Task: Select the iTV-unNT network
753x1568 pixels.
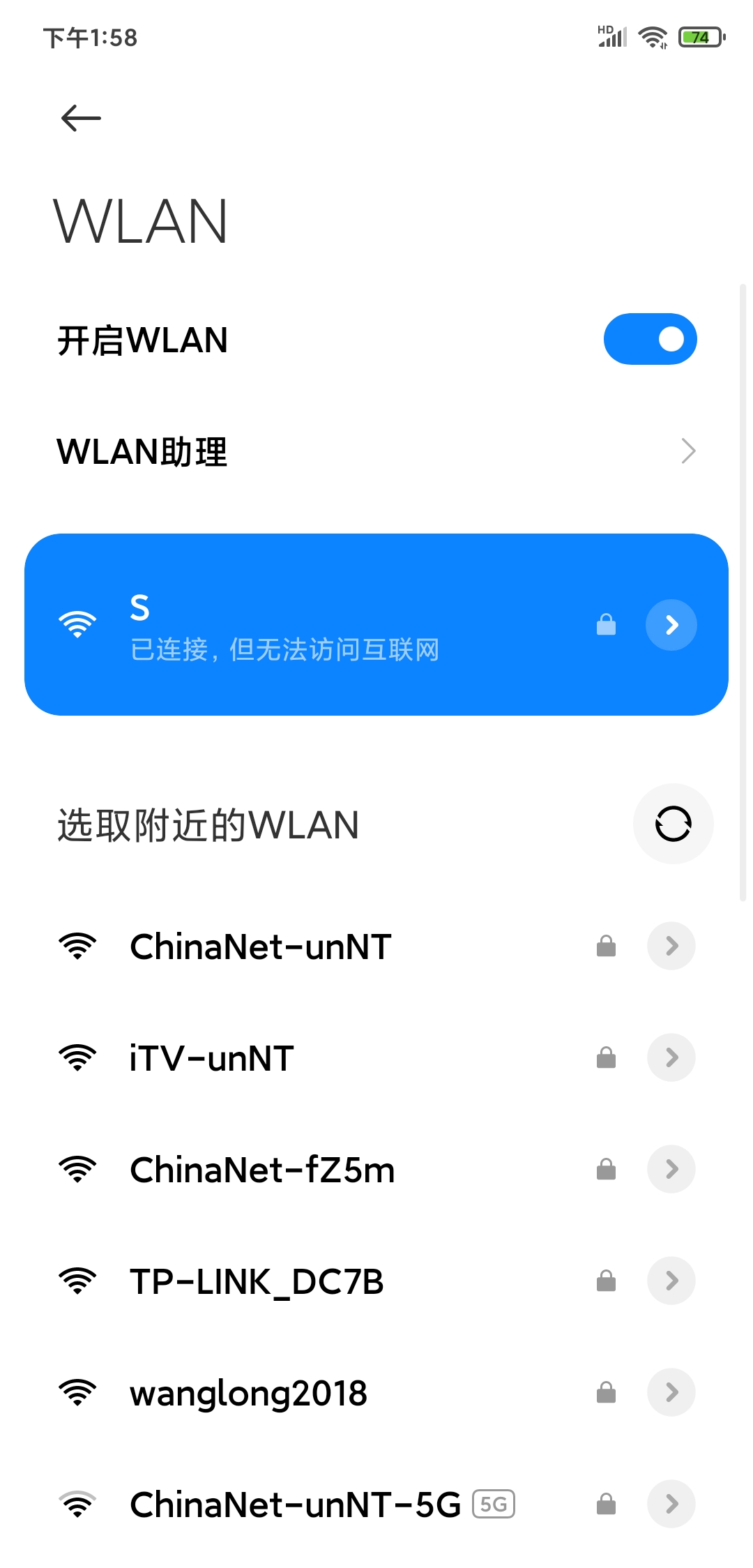Action: [212, 1058]
